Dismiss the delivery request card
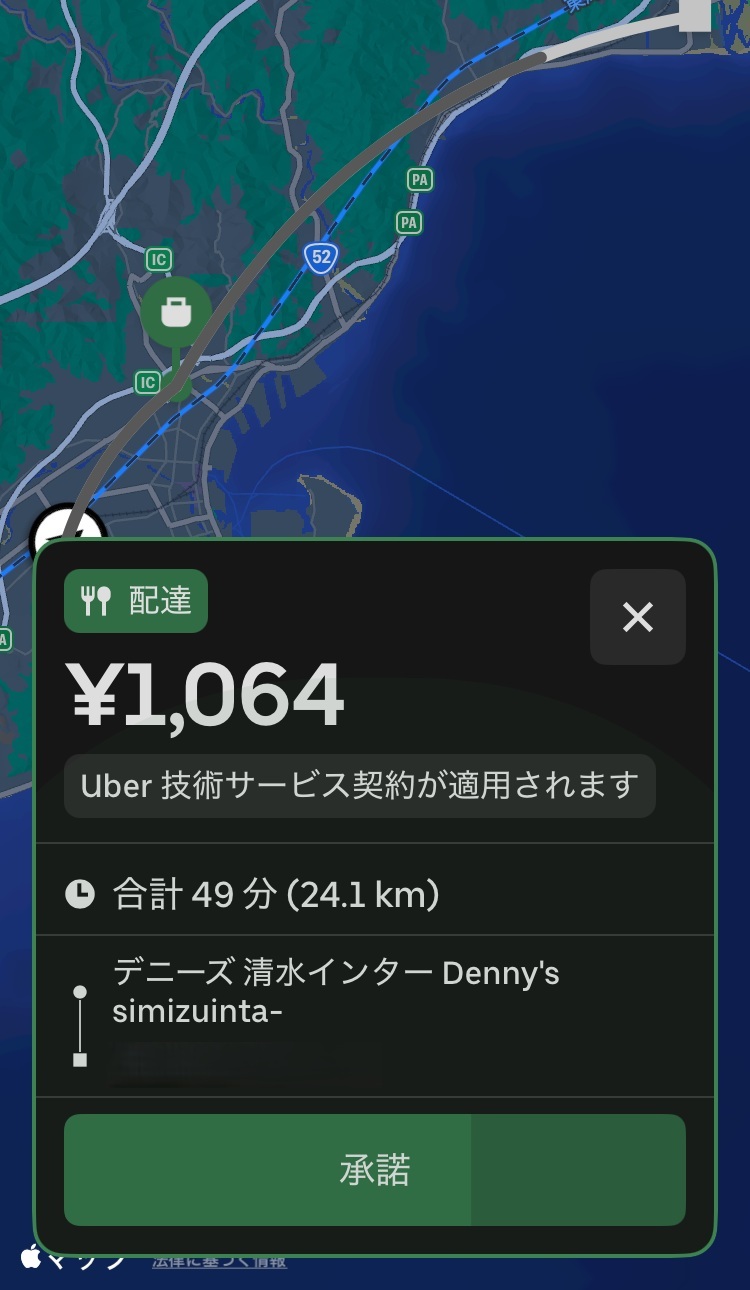The image size is (750, 1290). (x=637, y=617)
